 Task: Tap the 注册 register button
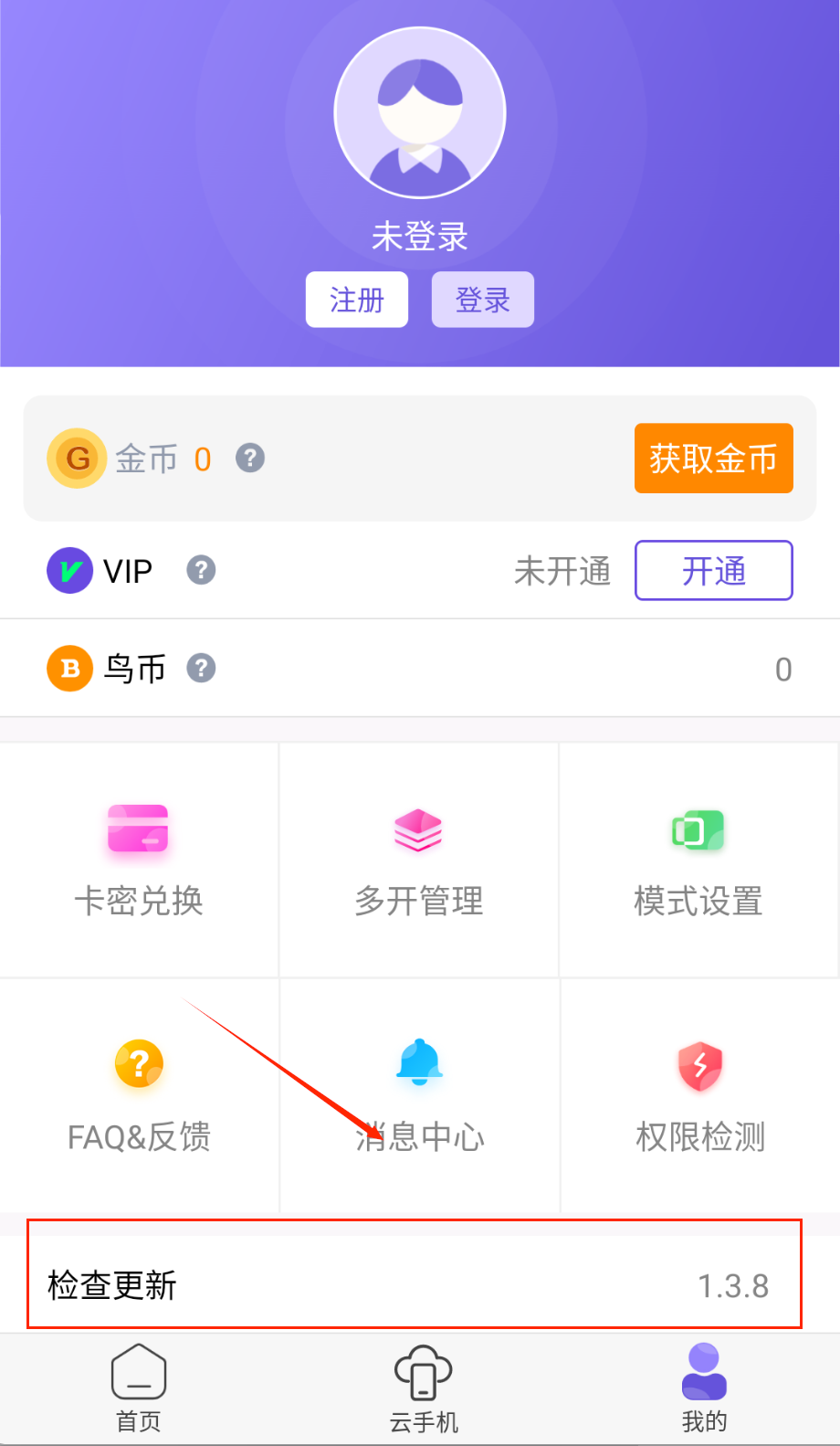coord(356,300)
